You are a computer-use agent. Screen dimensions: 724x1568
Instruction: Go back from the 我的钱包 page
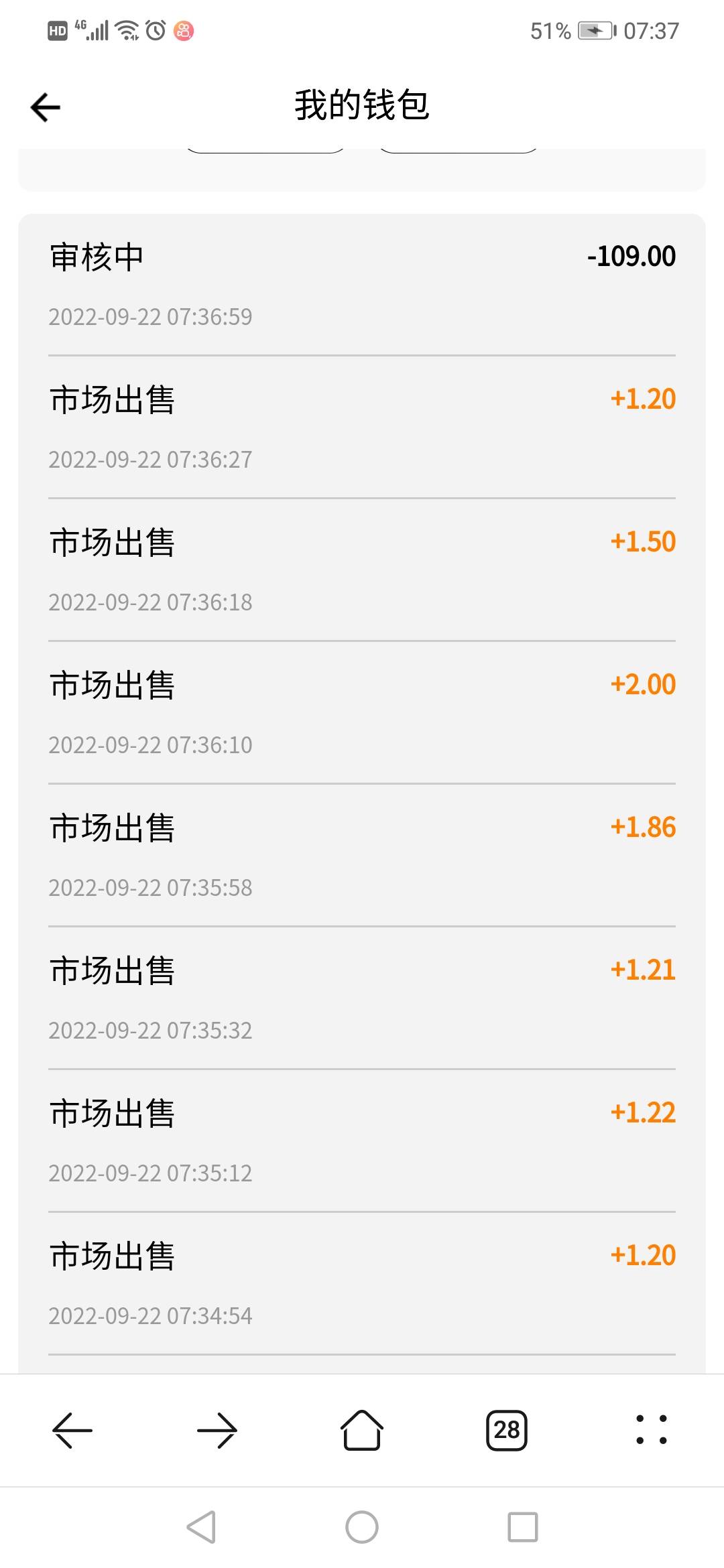click(x=46, y=107)
